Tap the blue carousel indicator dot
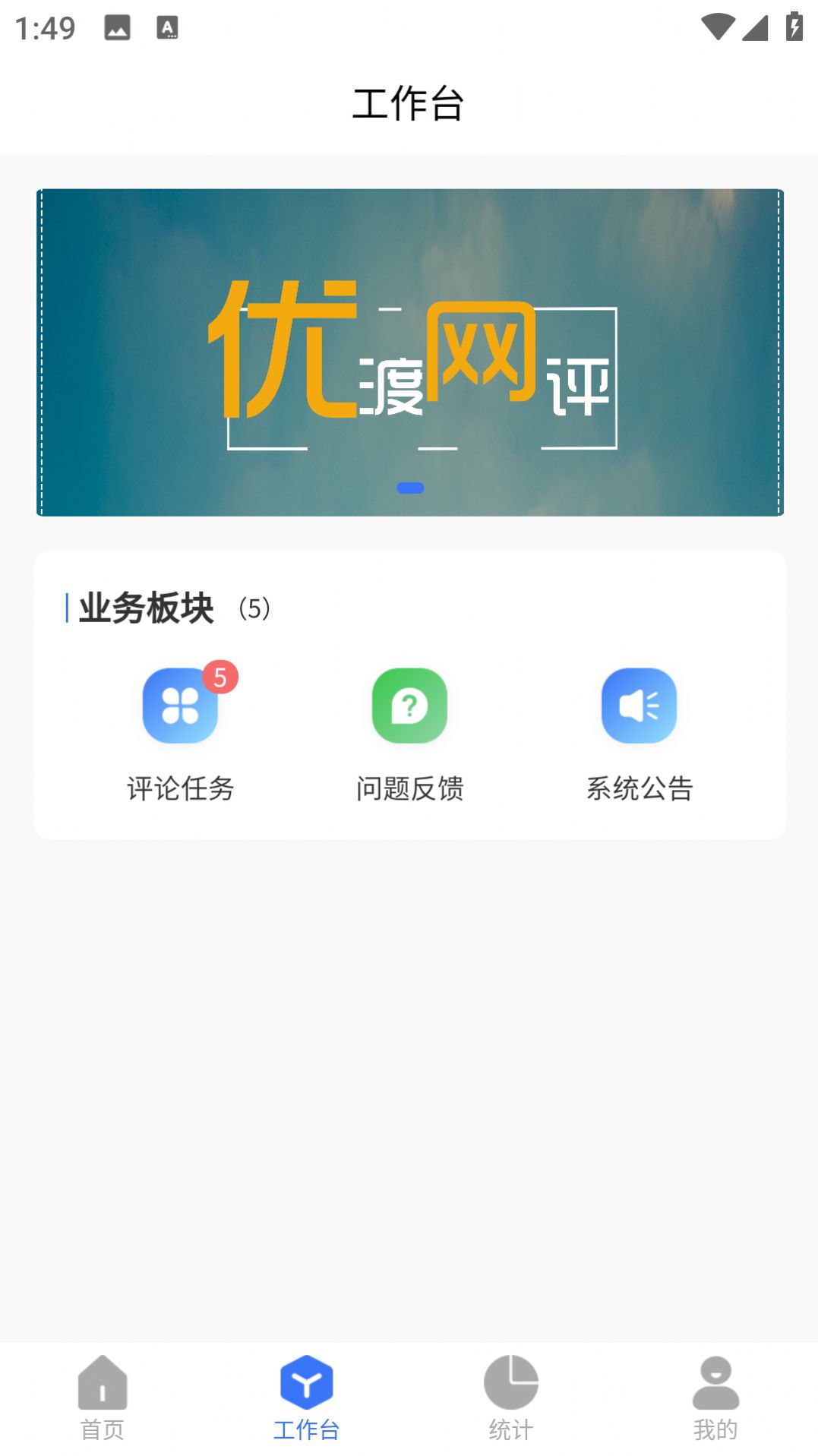This screenshot has width=818, height=1456. (409, 488)
